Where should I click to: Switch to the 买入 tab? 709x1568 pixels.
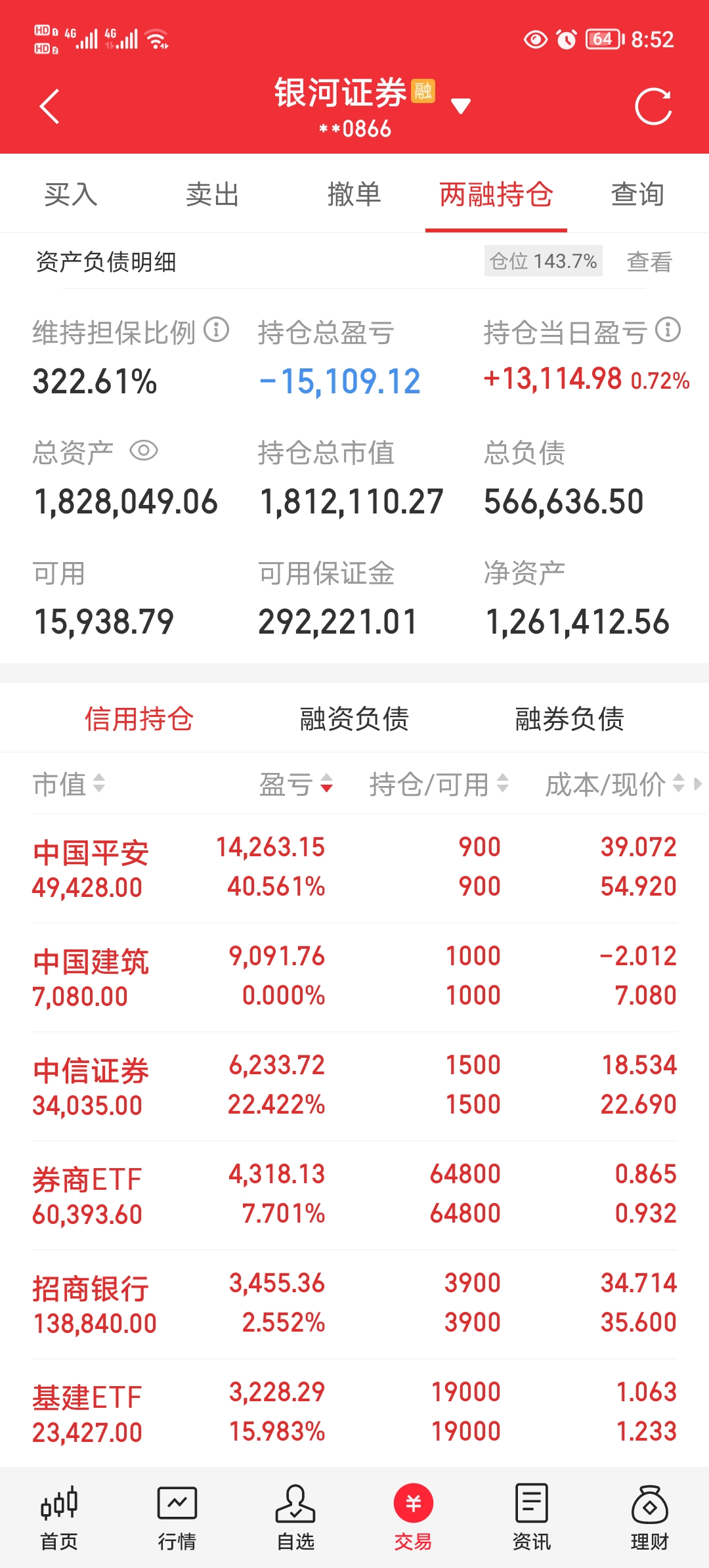pos(71,194)
